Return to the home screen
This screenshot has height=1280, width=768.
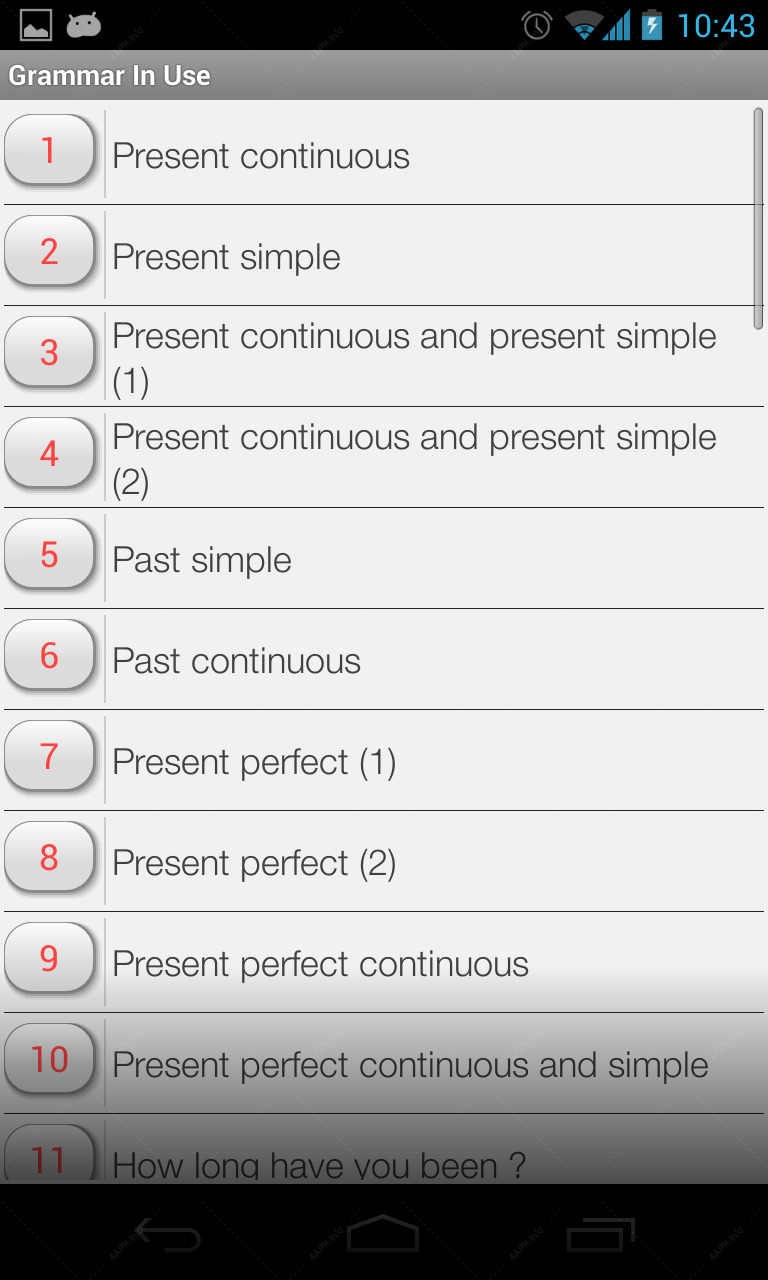coord(383,1236)
